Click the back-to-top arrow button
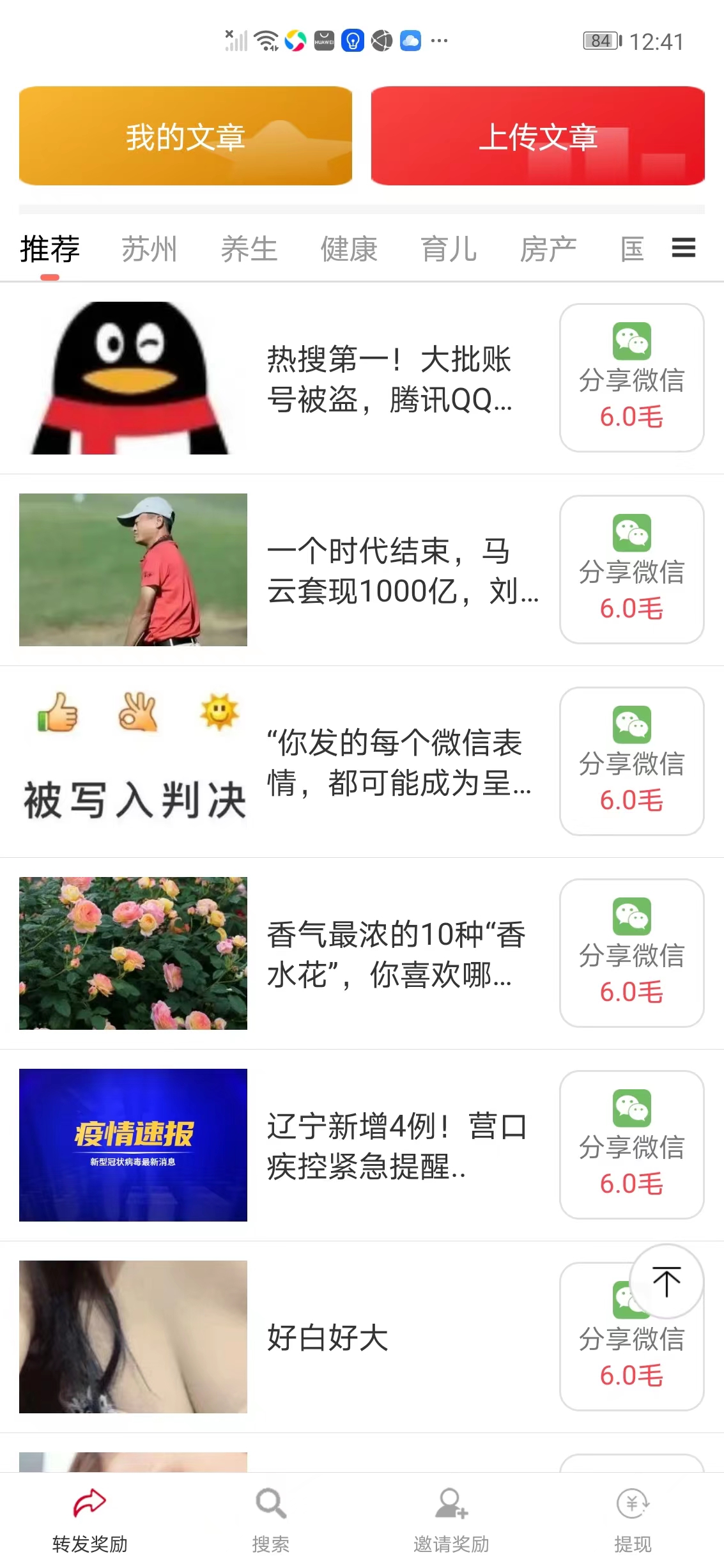 click(x=667, y=1282)
